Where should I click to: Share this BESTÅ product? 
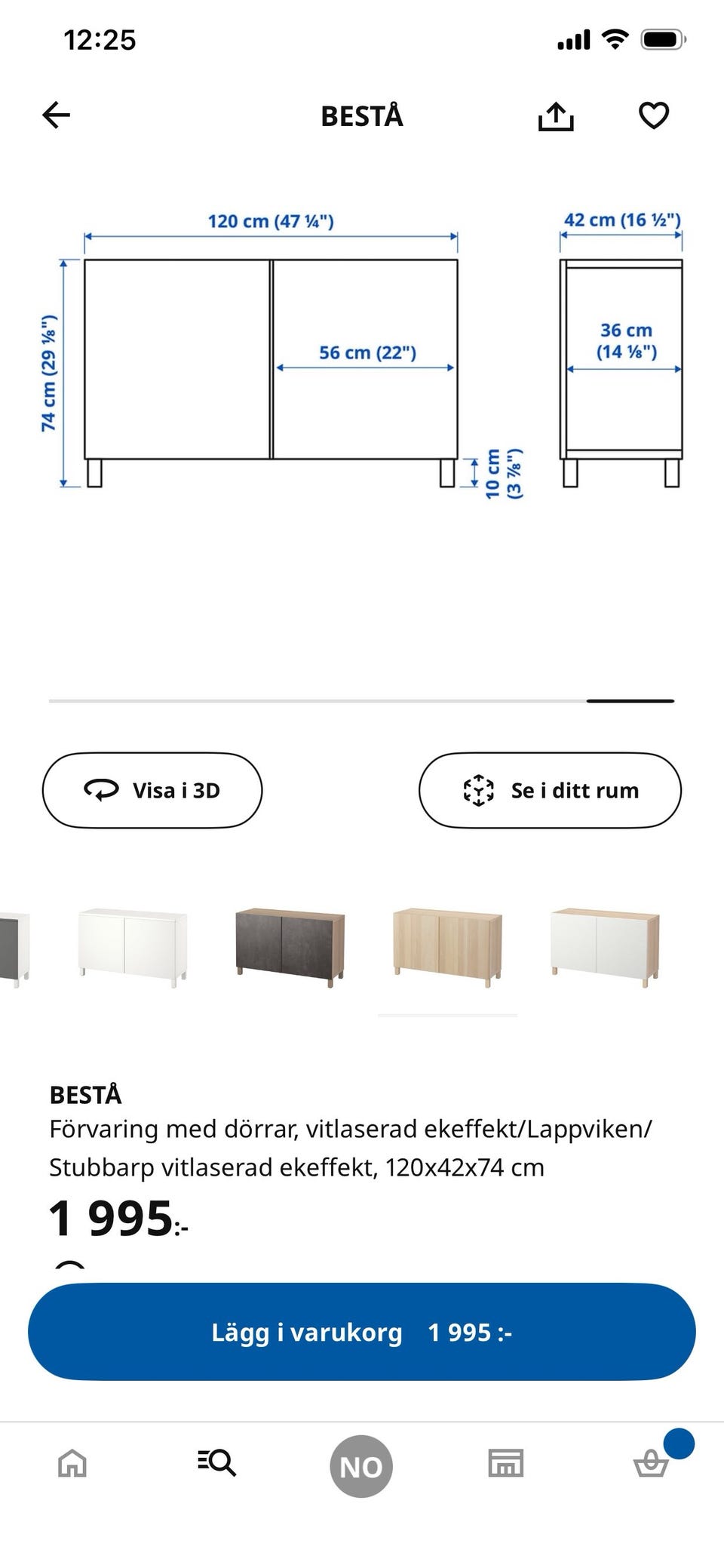[556, 115]
